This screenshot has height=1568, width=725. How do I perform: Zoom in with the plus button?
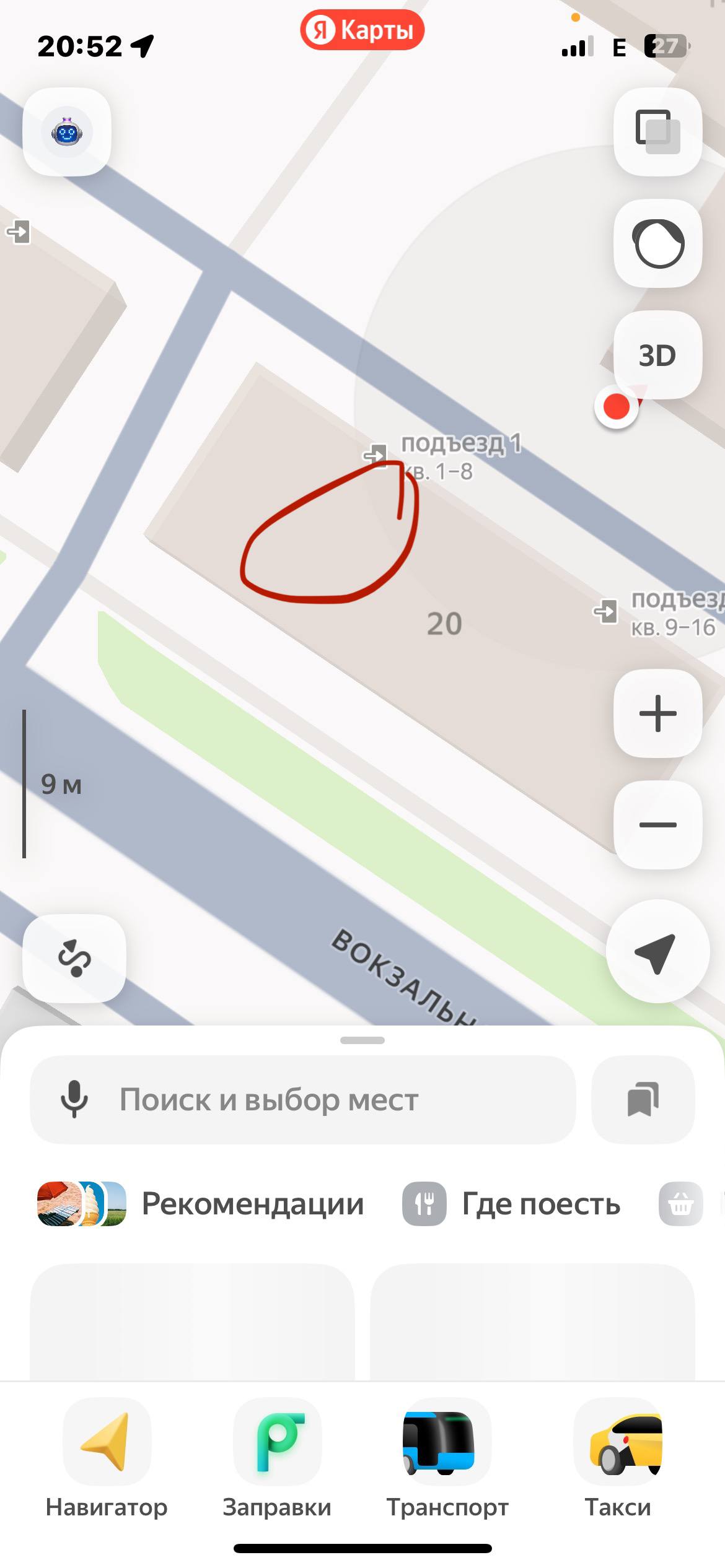tap(657, 713)
